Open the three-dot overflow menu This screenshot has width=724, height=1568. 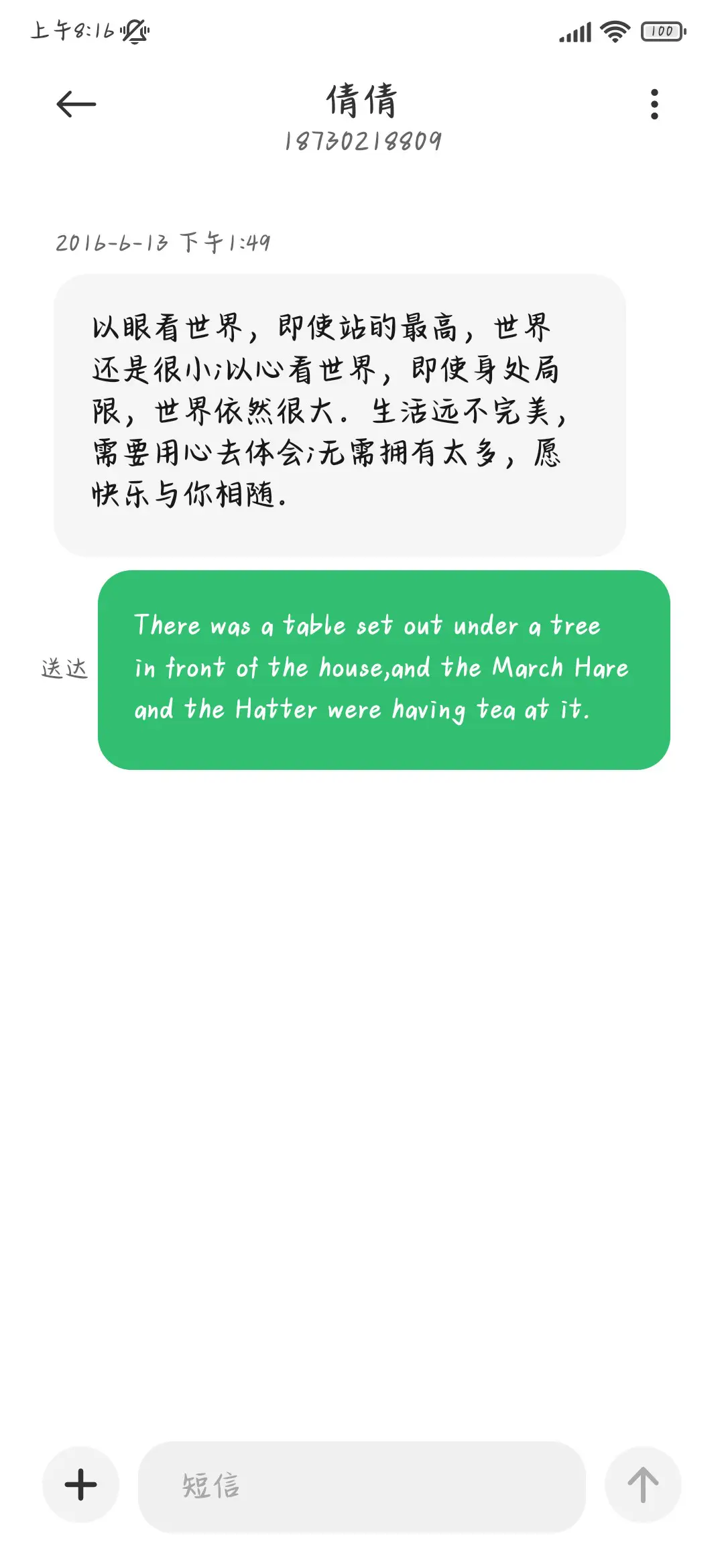point(654,104)
